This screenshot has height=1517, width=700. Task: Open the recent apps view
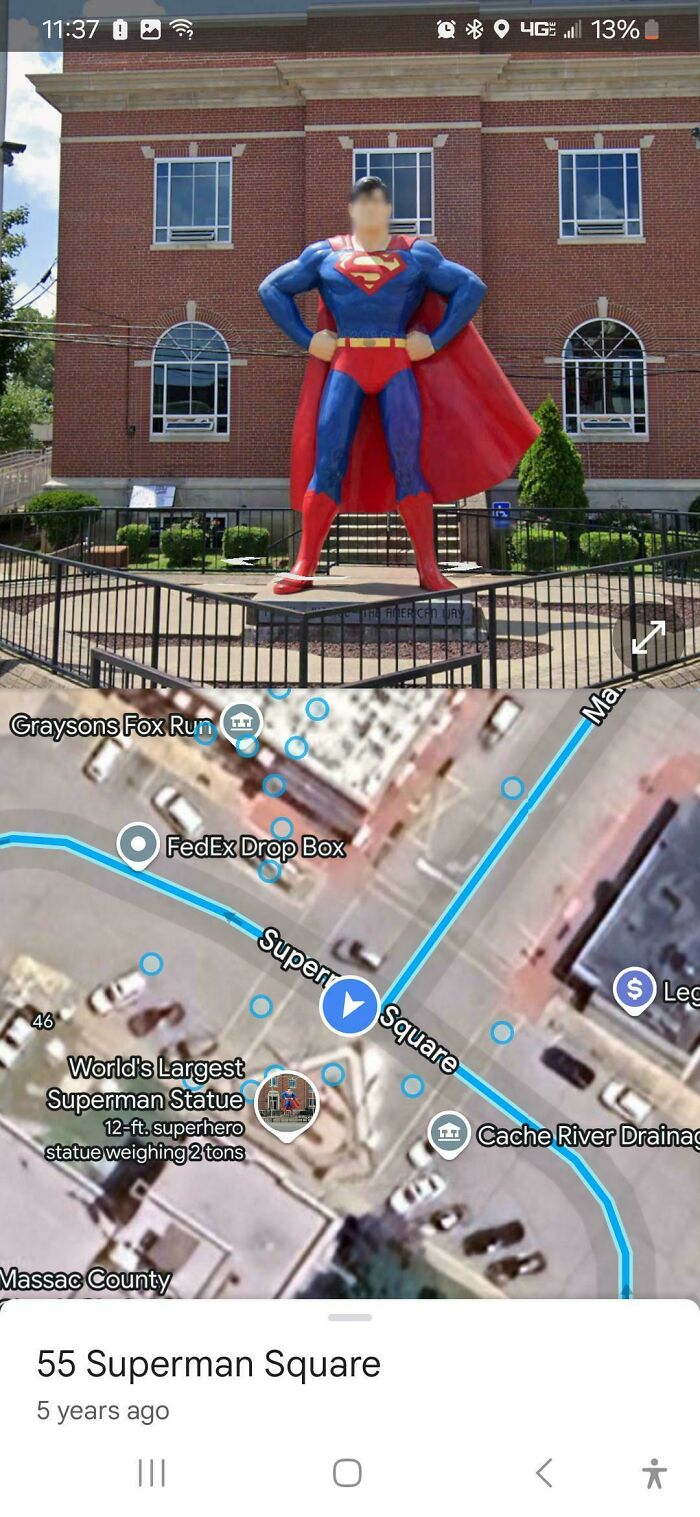click(x=151, y=1472)
